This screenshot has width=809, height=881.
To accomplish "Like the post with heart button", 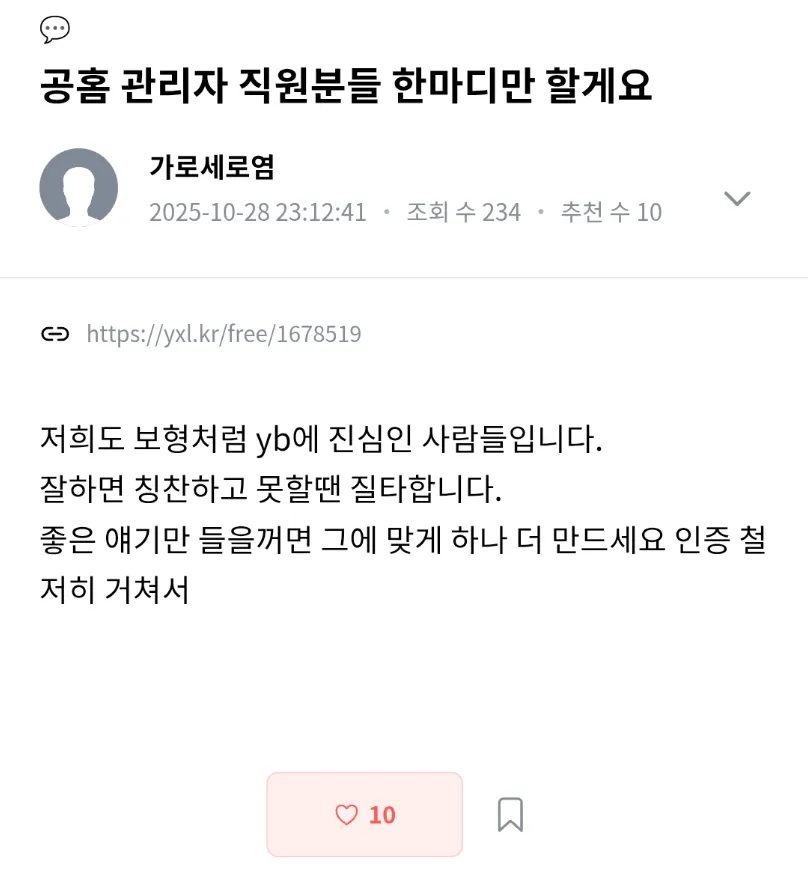I will tap(364, 814).
